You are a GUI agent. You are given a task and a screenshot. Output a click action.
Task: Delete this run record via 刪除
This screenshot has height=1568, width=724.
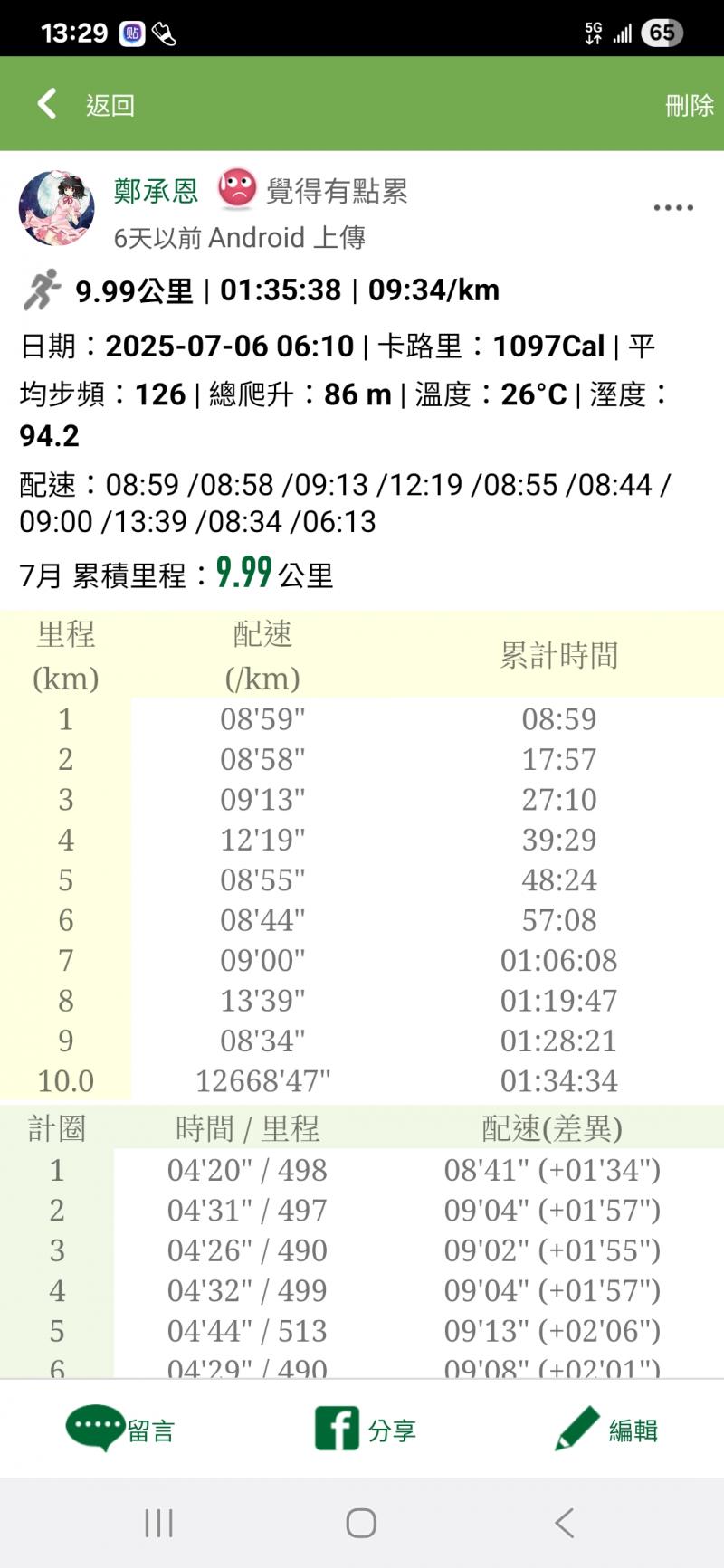[689, 105]
